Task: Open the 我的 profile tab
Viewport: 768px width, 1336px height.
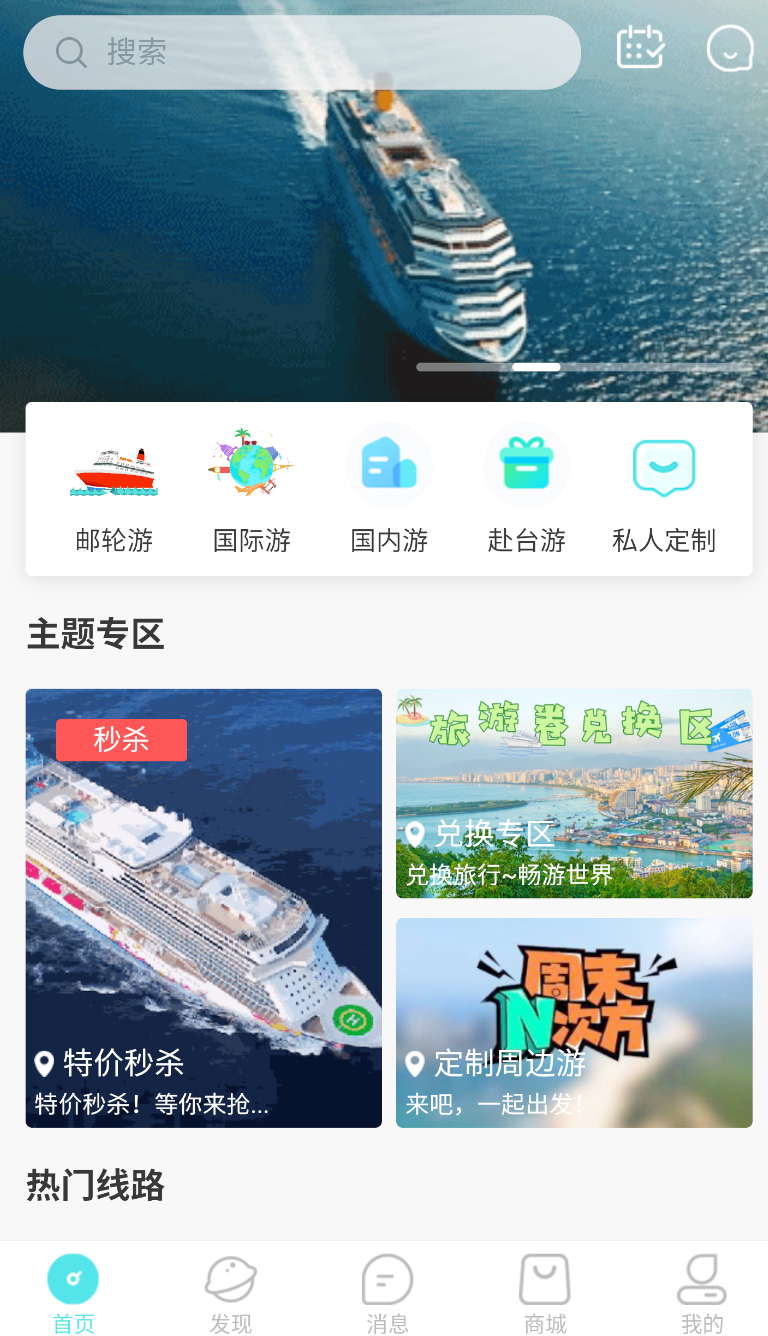Action: click(702, 1295)
